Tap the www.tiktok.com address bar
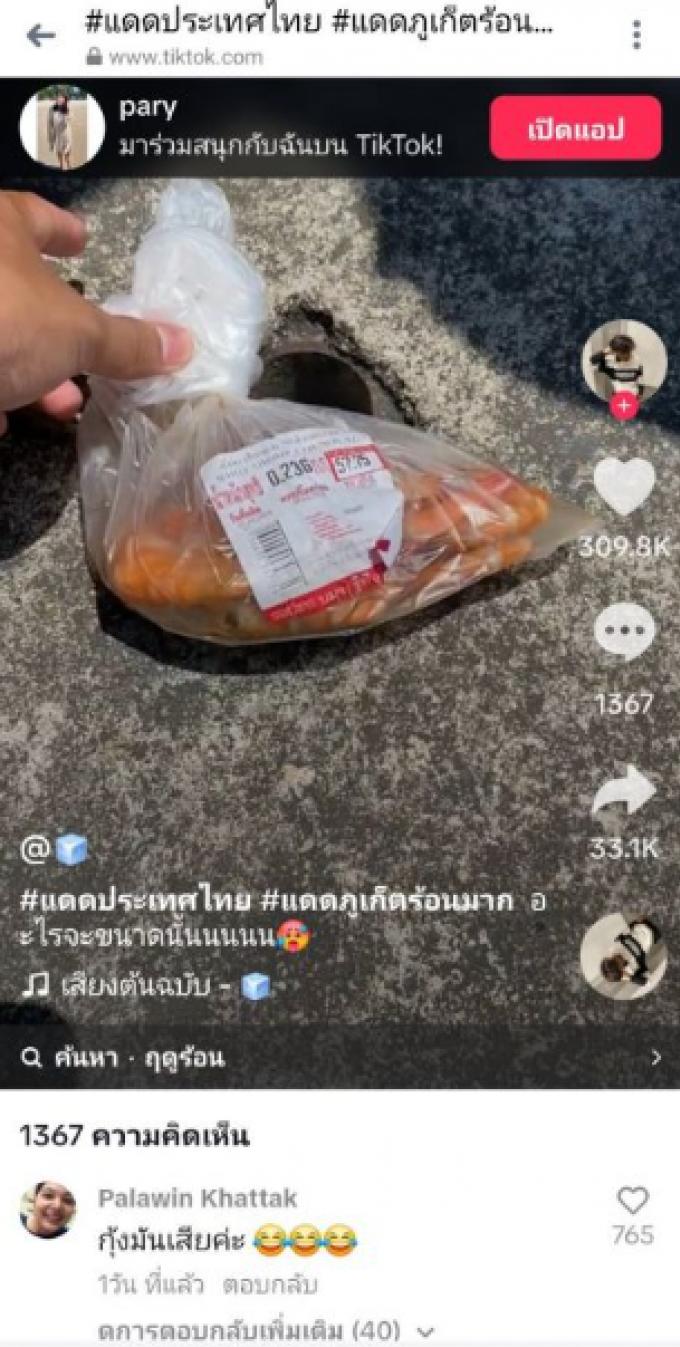Viewport: 680px width, 1347px height. click(x=185, y=58)
